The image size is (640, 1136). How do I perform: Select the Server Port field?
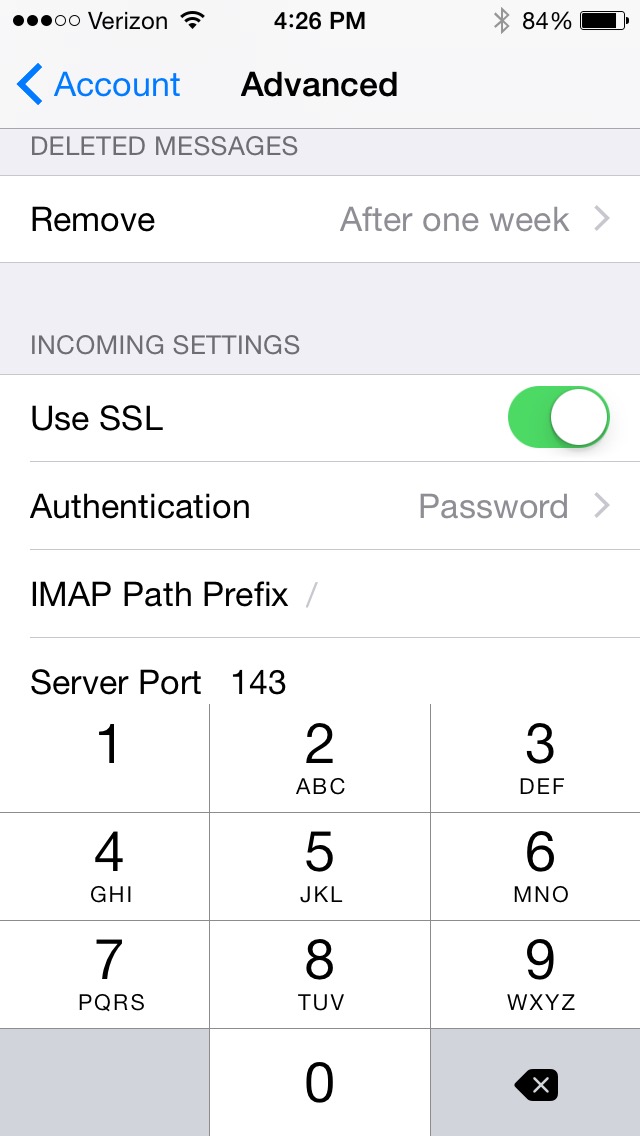tap(320, 675)
